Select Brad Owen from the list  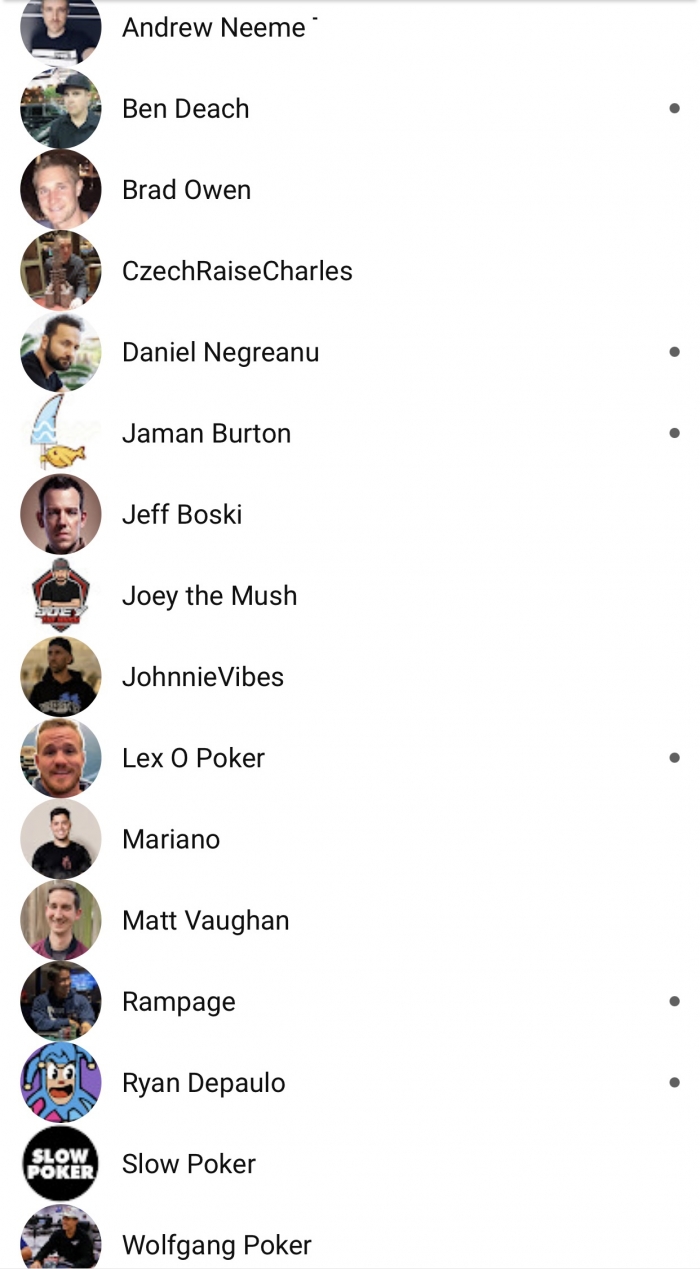(x=187, y=190)
